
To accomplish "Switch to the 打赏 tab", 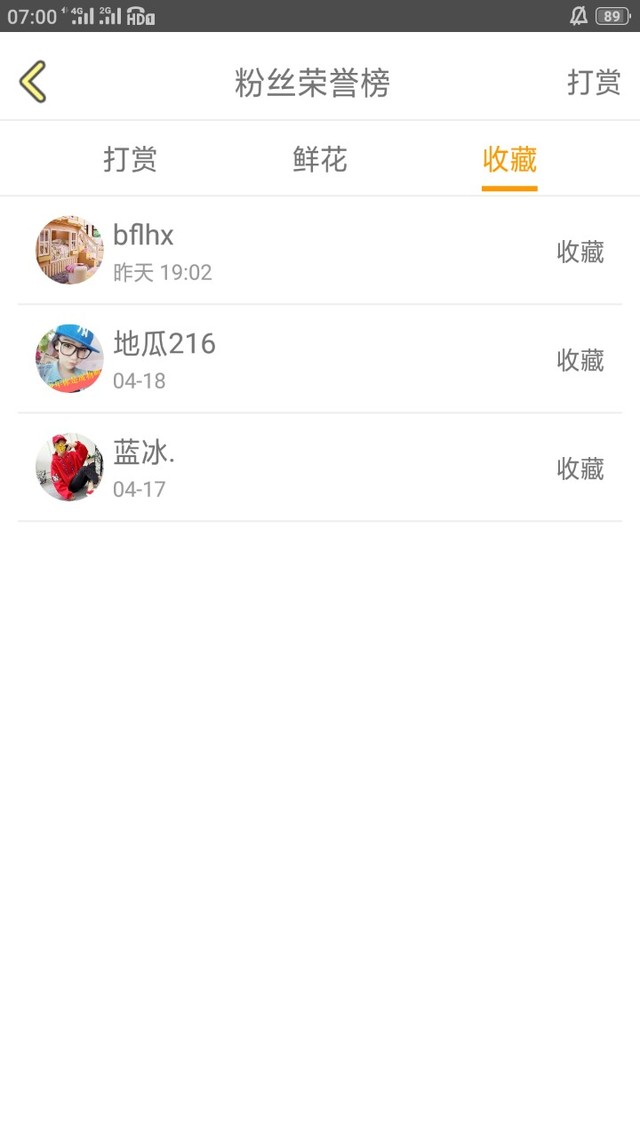I will 130,160.
